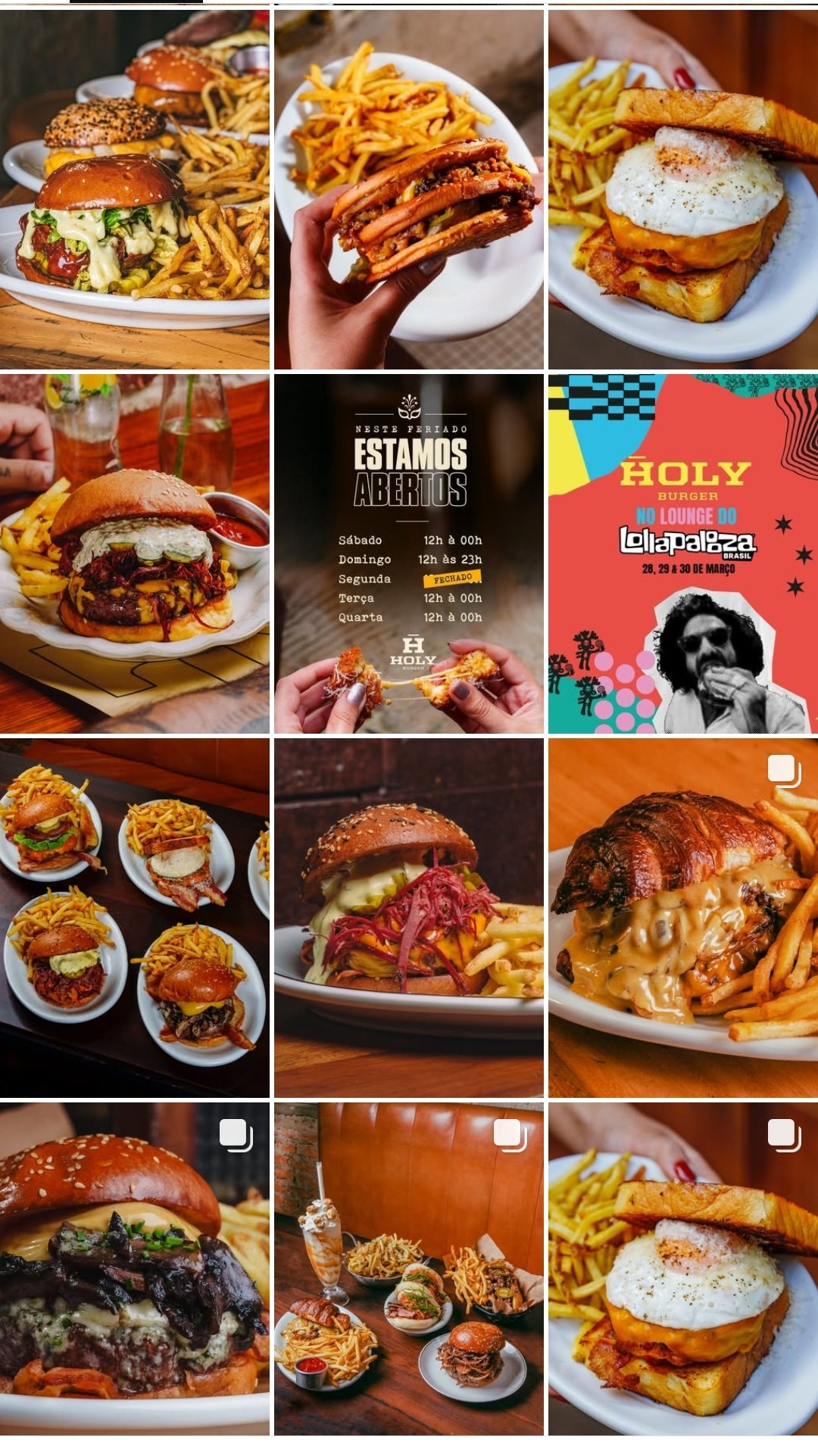Open the single-photo egg toast sandwich post
This screenshot has height=1456, width=818.
pos(683,189)
